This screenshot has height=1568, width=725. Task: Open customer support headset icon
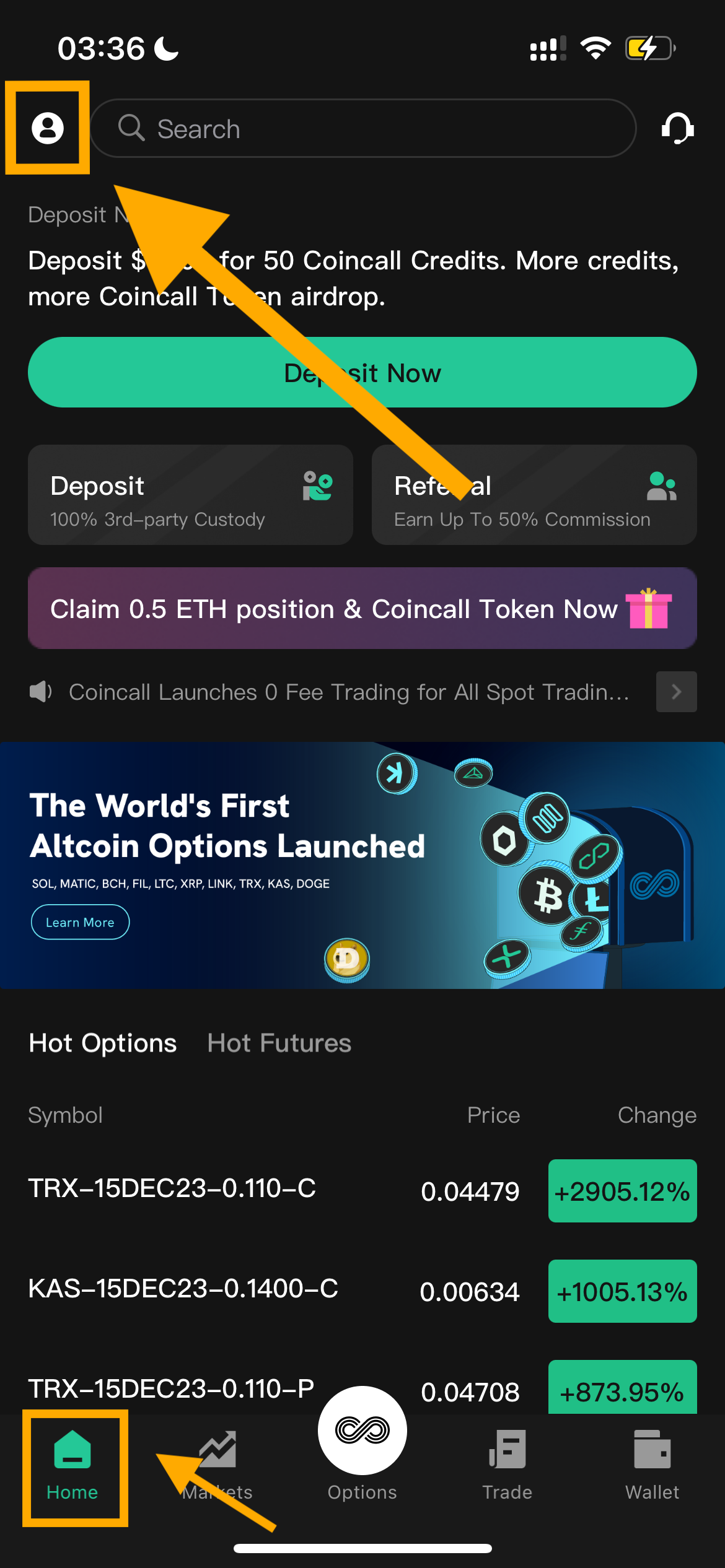pyautogui.click(x=677, y=128)
